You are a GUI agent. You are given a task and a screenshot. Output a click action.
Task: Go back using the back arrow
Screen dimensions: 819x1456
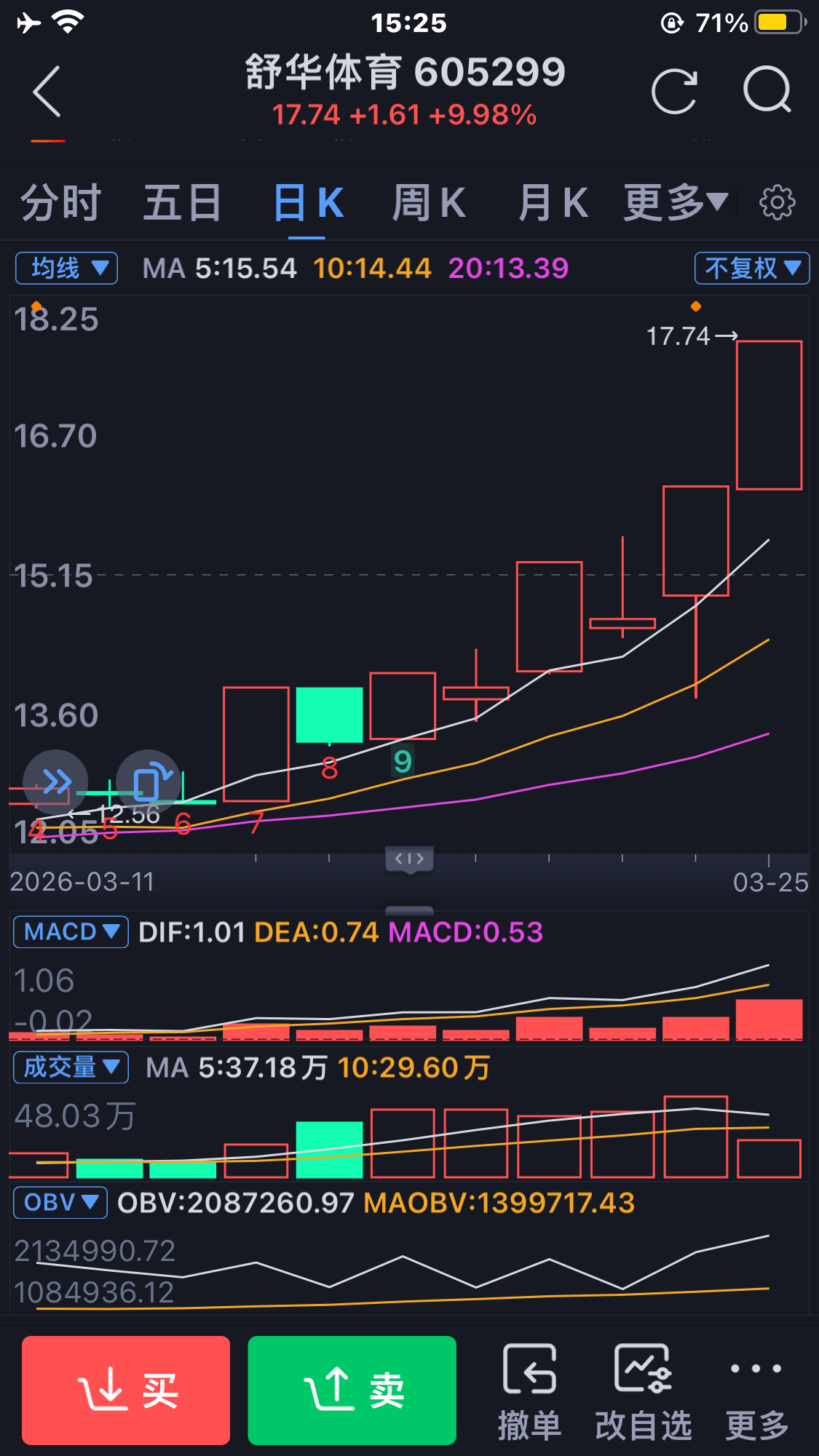coord(47,92)
